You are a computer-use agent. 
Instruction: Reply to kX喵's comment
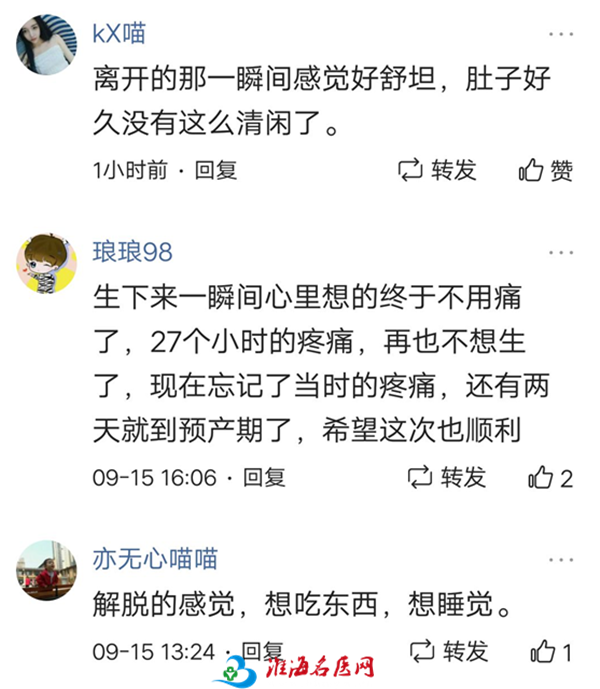click(216, 170)
